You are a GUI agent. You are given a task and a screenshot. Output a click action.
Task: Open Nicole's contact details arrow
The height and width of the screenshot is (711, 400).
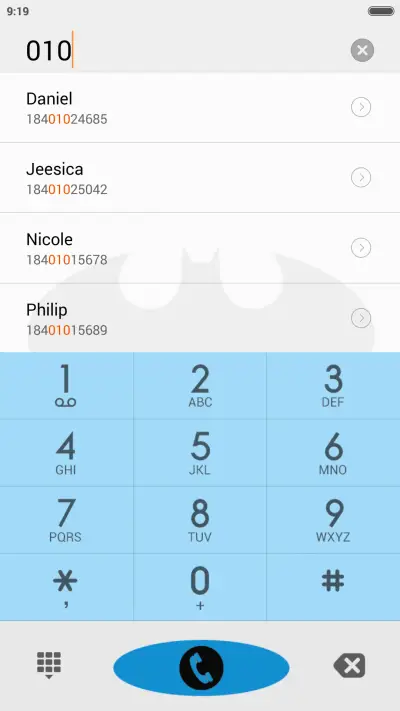(361, 248)
